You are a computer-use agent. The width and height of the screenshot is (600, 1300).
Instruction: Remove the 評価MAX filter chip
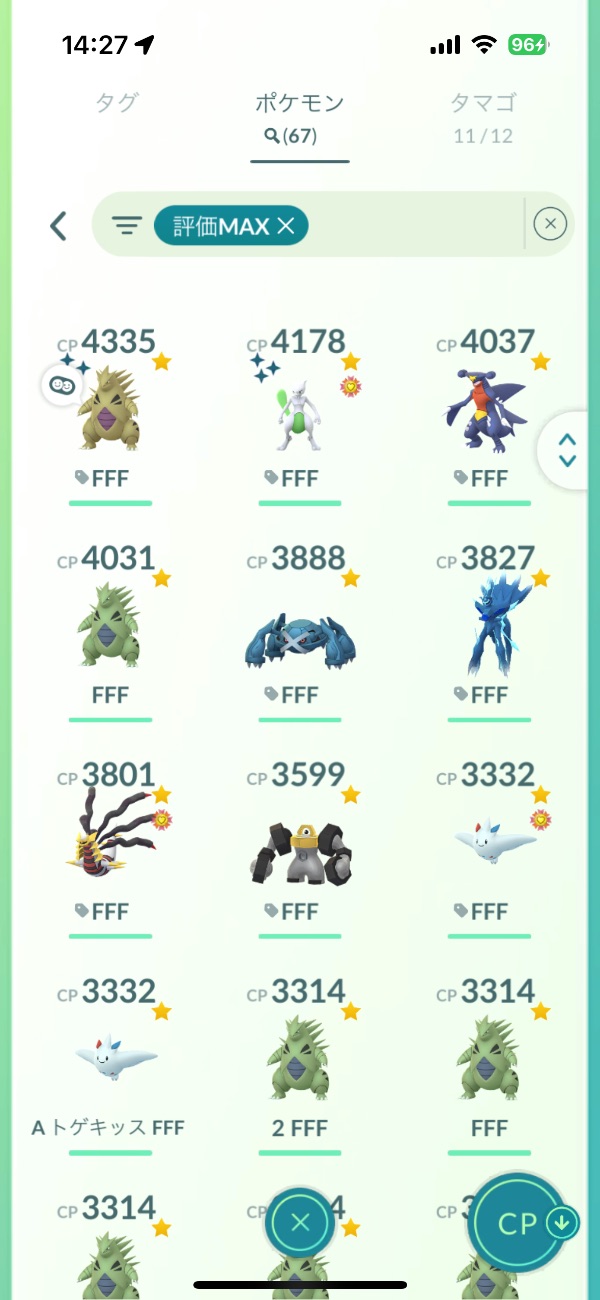(x=286, y=227)
